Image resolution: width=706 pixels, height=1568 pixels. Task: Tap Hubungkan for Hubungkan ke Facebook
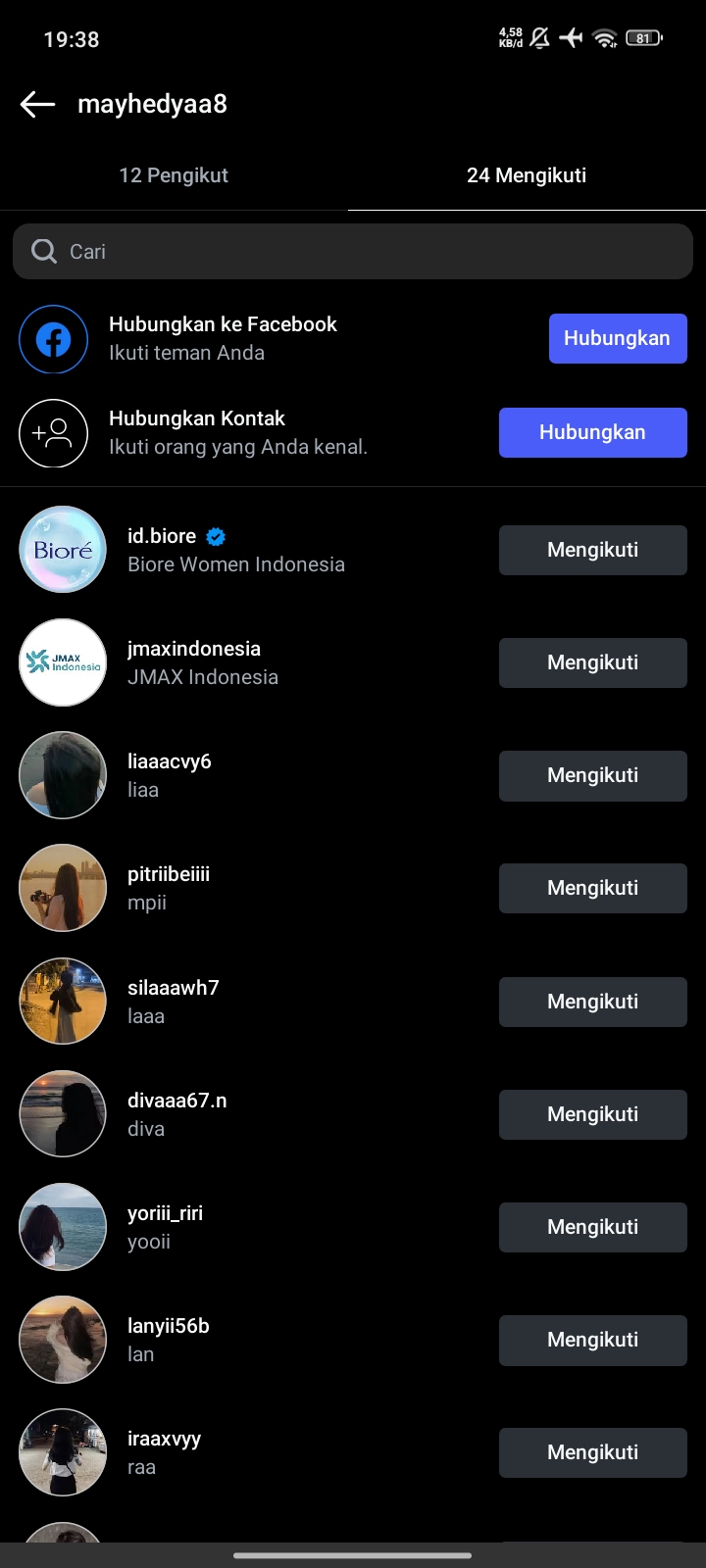[x=617, y=338]
